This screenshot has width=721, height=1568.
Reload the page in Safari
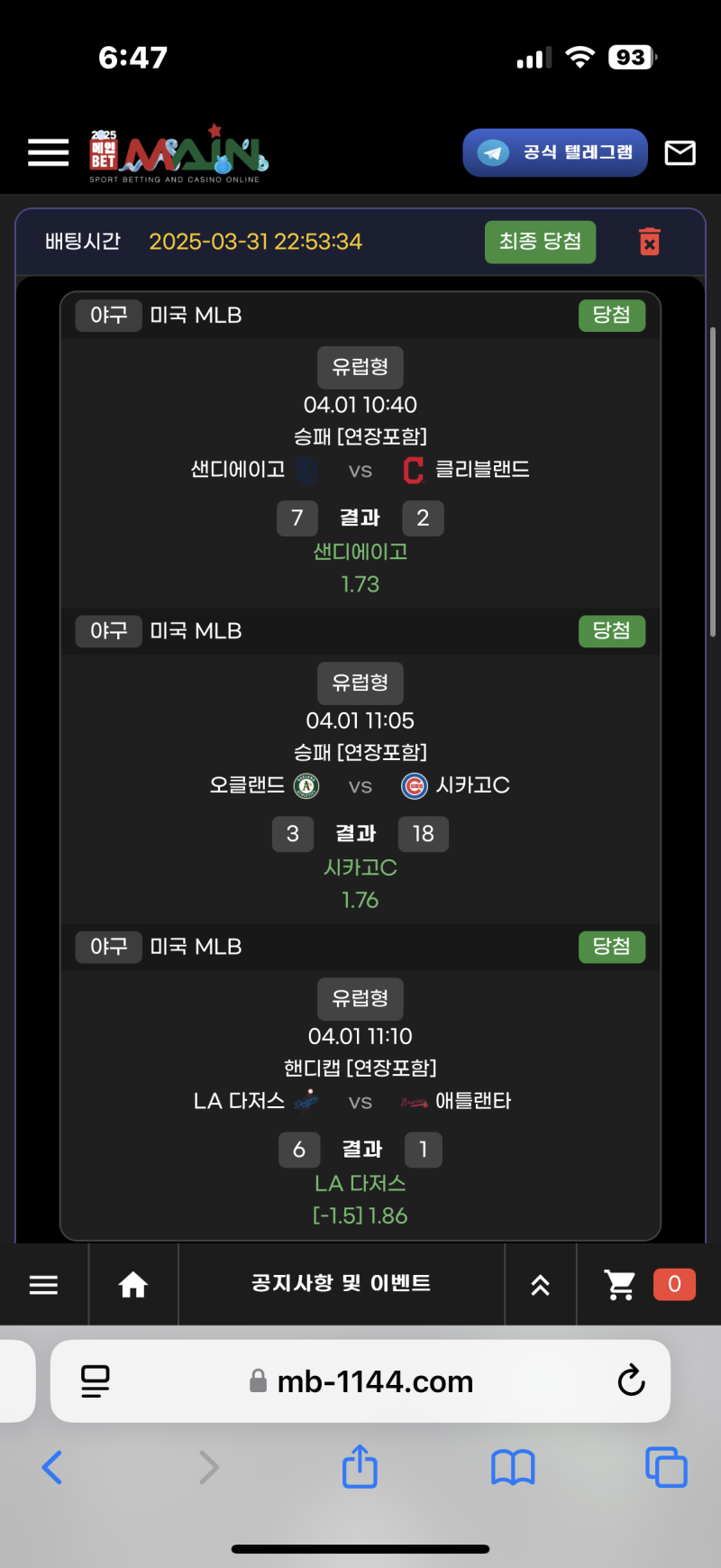(x=631, y=1380)
